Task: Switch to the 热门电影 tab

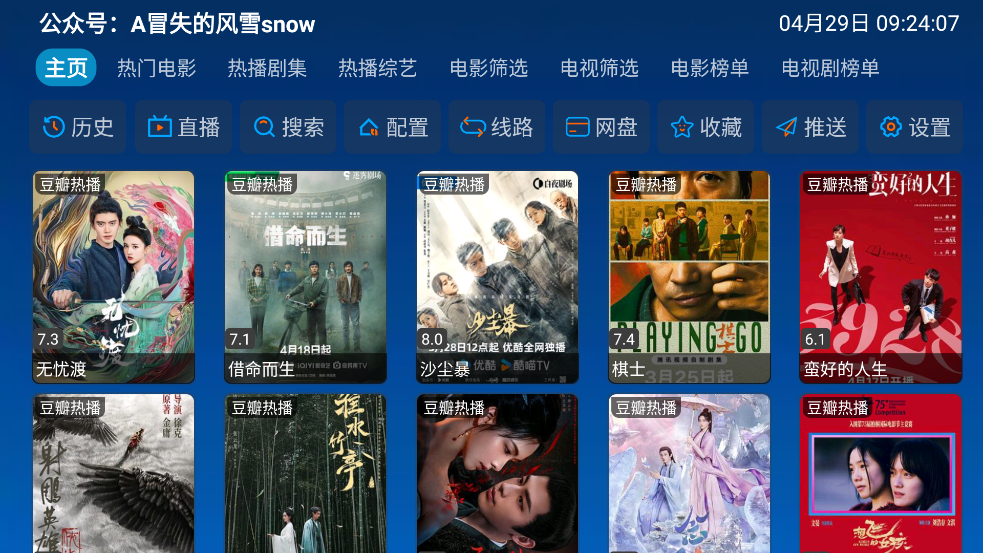Action: (156, 69)
